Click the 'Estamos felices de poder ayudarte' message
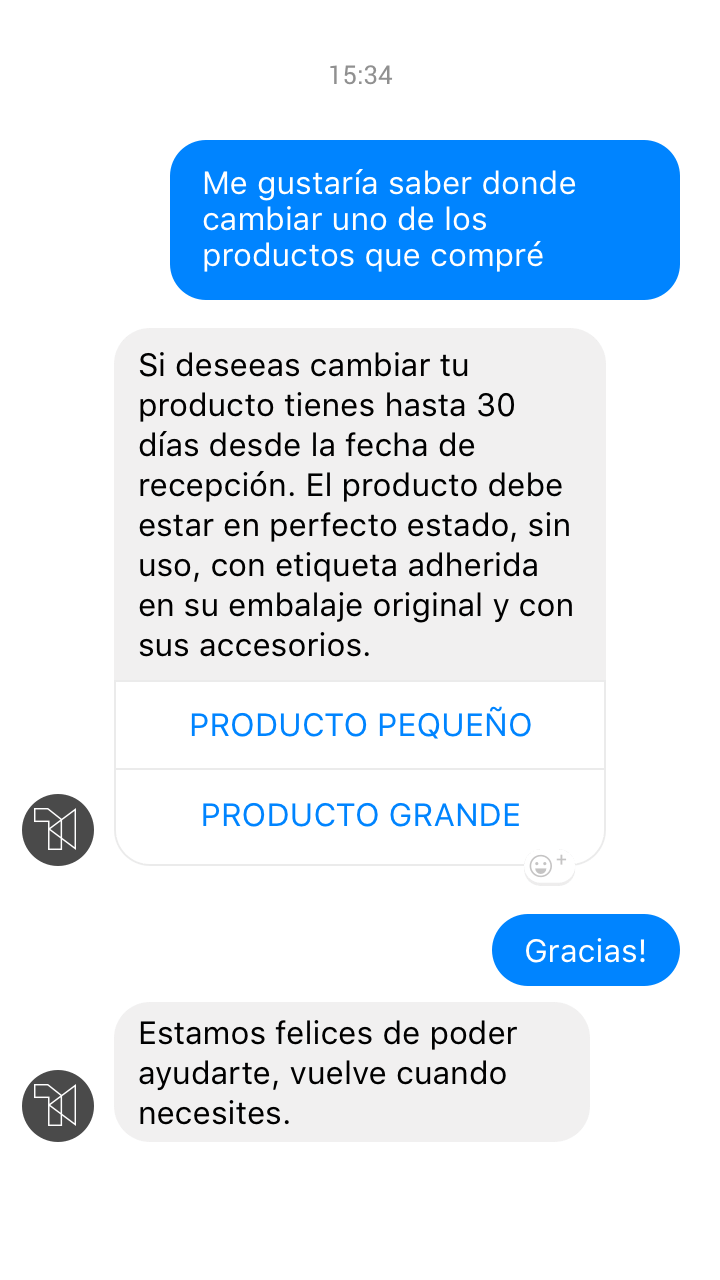The width and height of the screenshot is (720, 1280). (355, 1072)
